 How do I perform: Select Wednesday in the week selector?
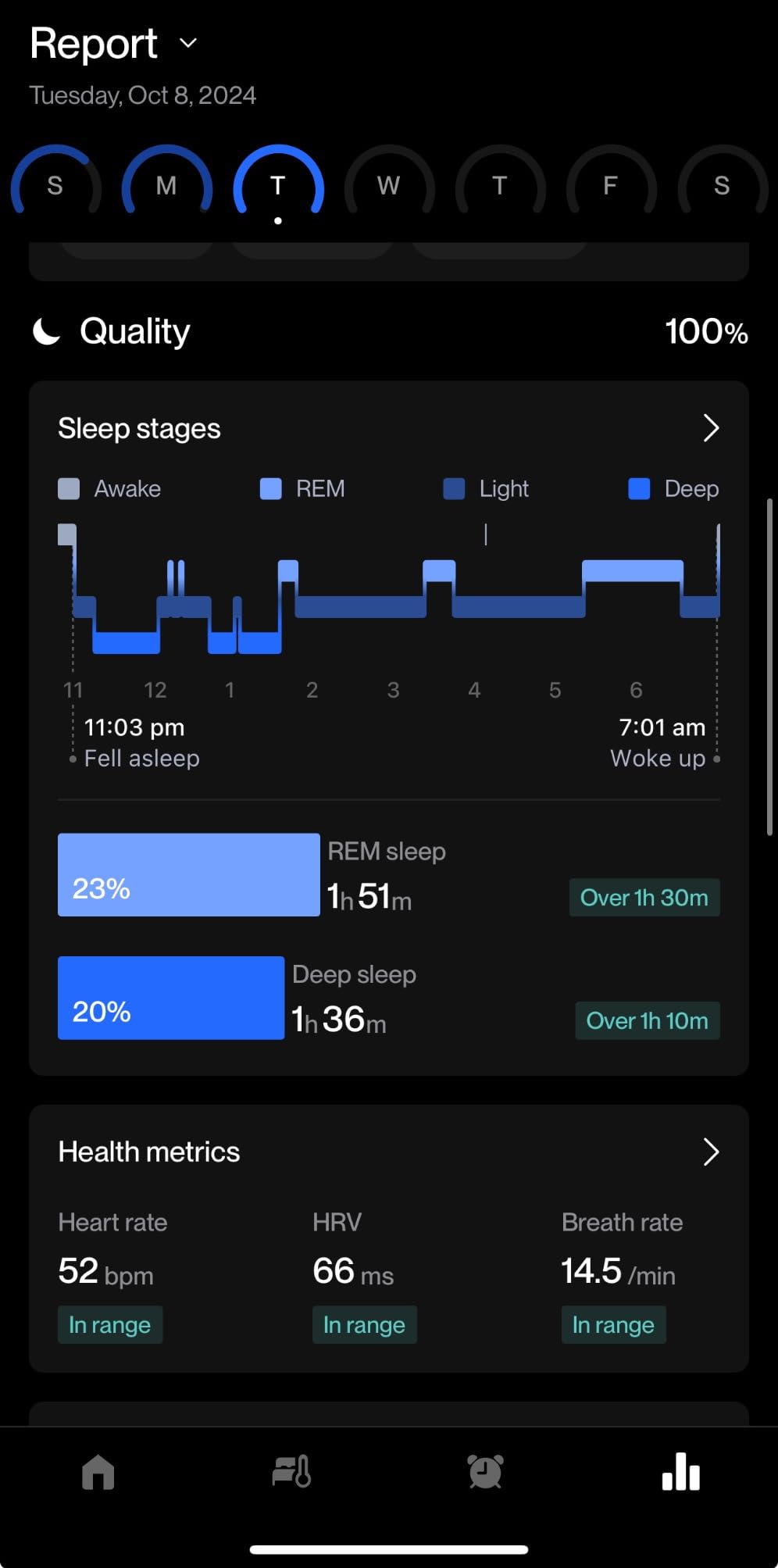click(388, 186)
